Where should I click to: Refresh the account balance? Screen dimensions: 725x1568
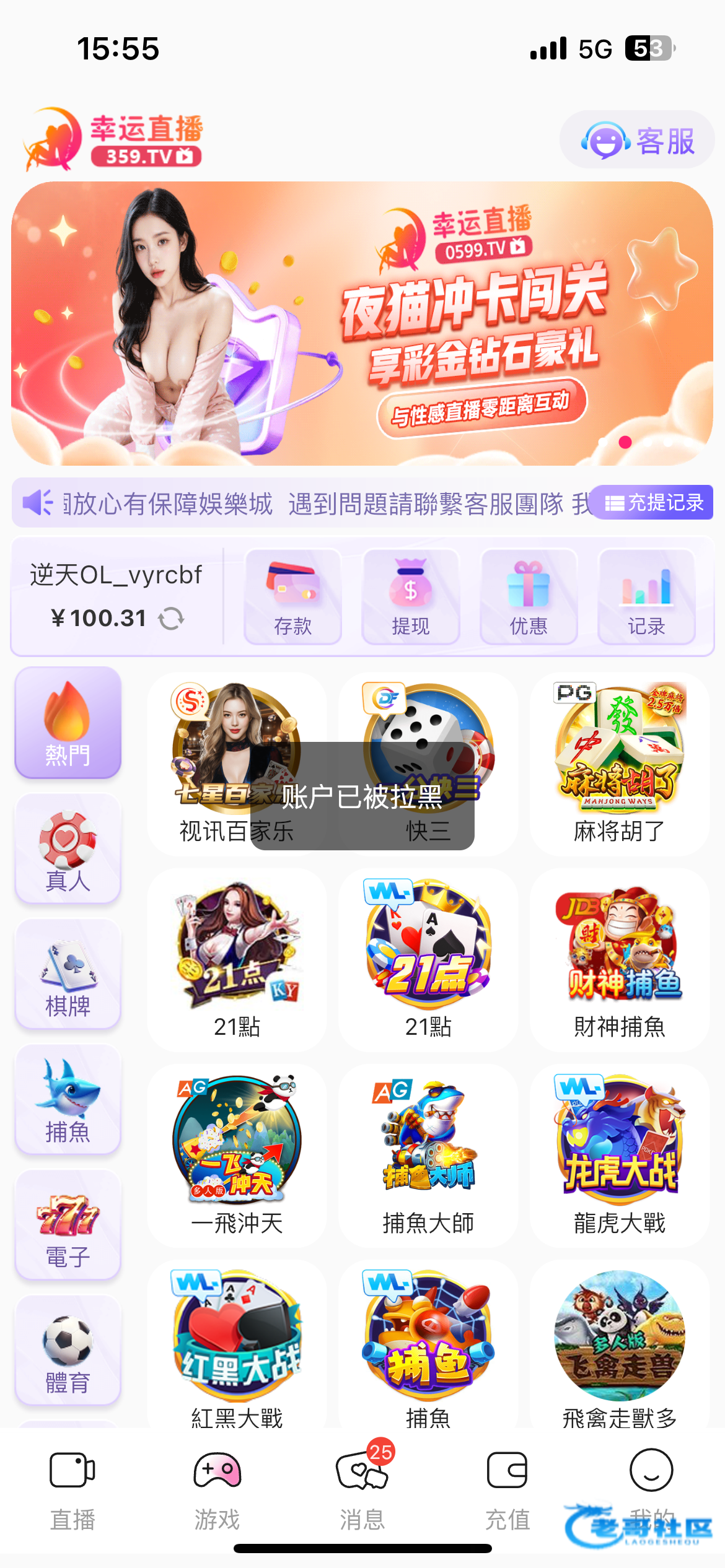(x=171, y=618)
